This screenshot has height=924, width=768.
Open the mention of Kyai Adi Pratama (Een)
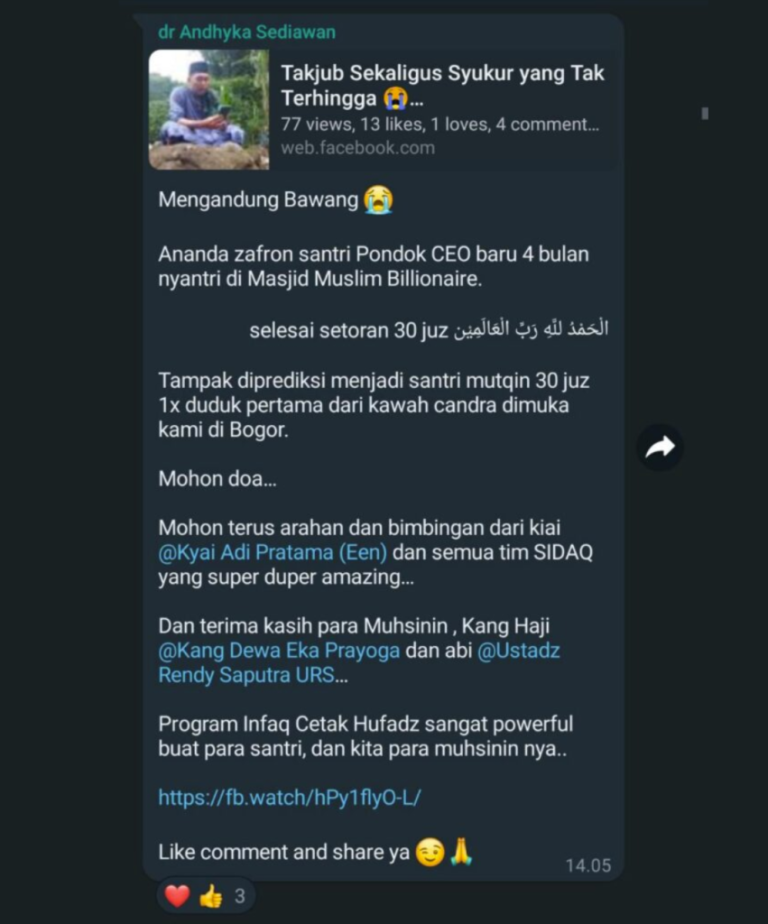click(x=272, y=552)
